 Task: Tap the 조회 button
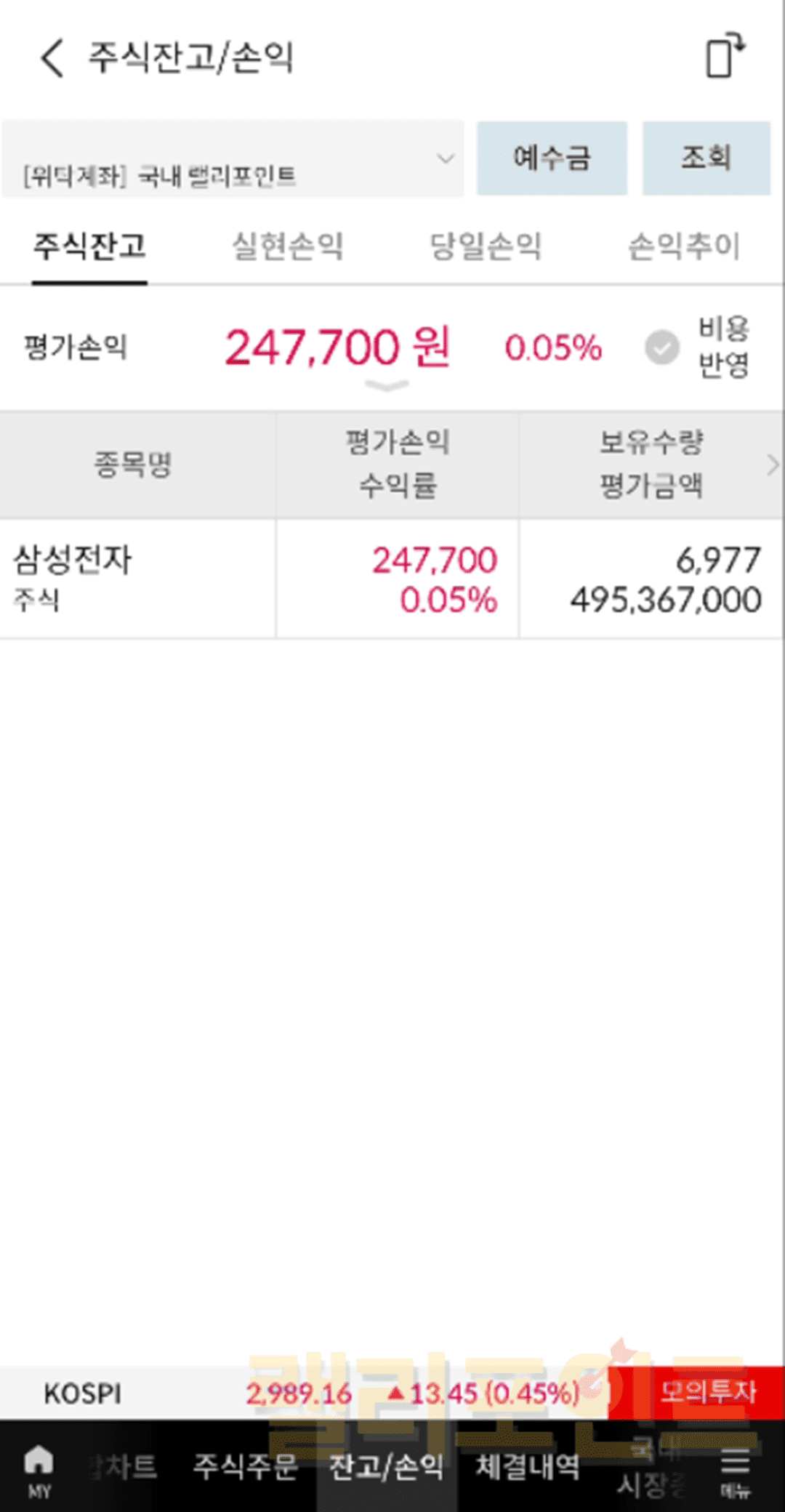click(706, 158)
